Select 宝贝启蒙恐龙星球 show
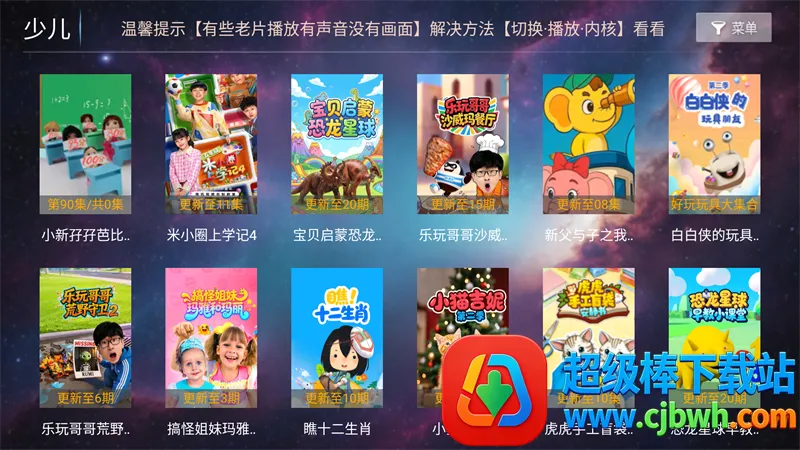The height and width of the screenshot is (450, 800). [337, 144]
